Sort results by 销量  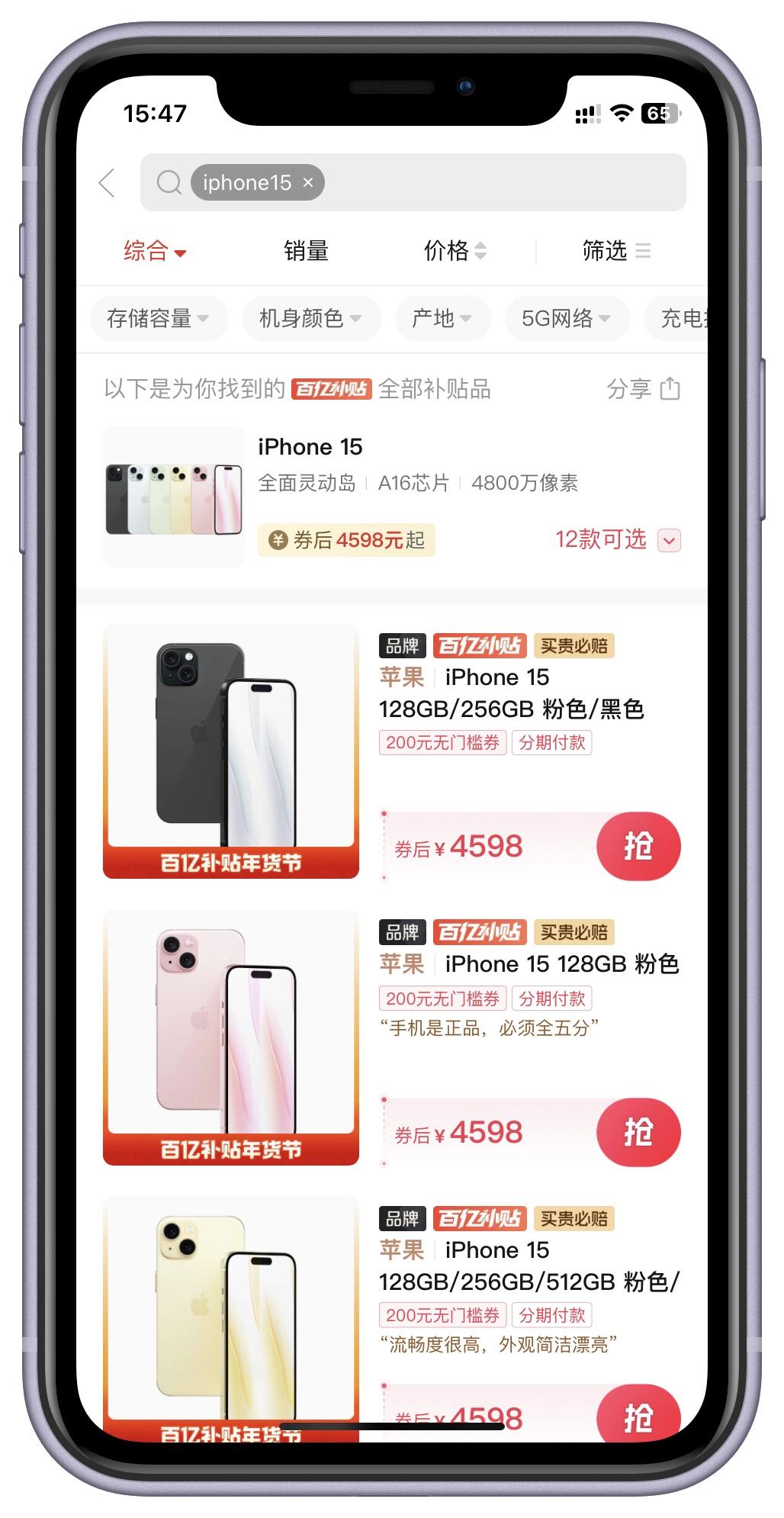tap(306, 251)
